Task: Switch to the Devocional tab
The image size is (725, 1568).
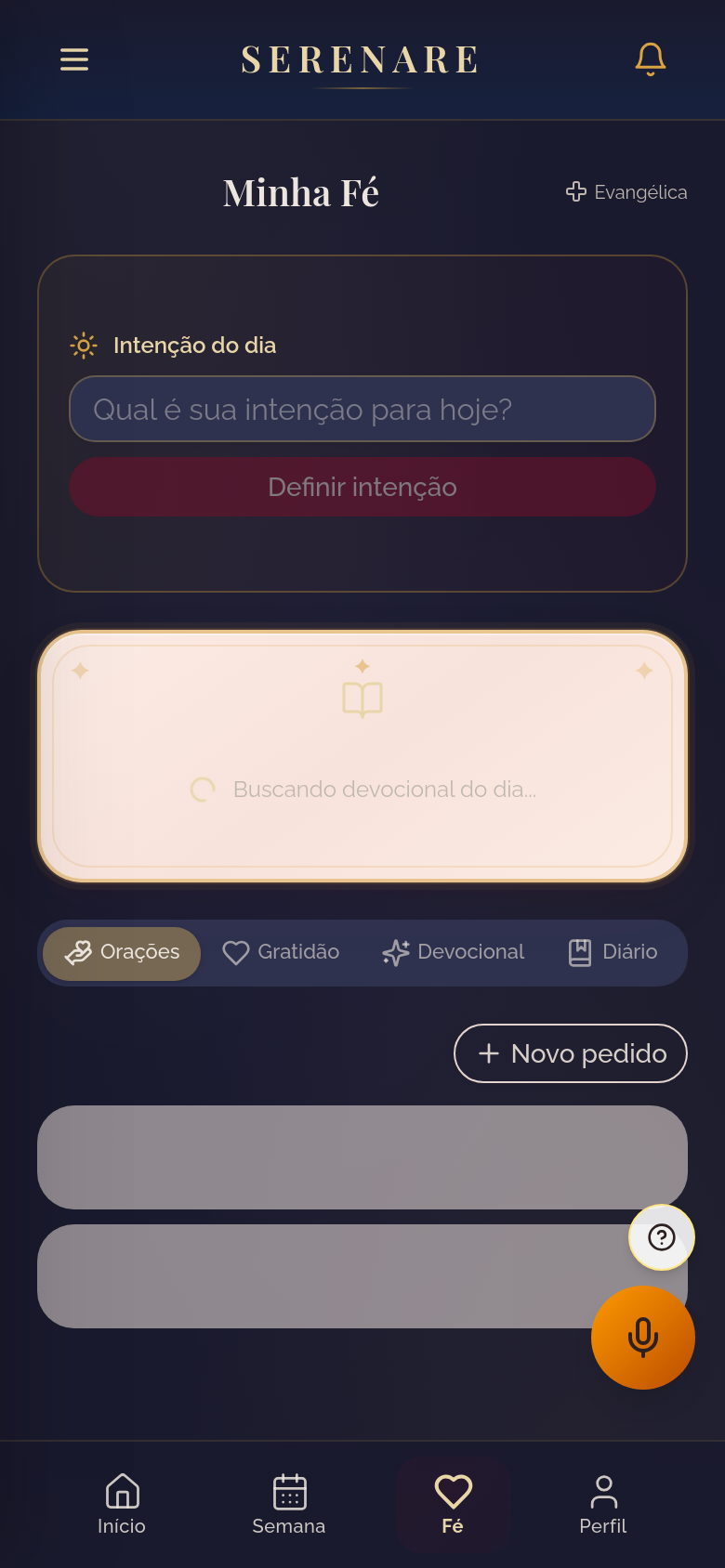Action: click(454, 952)
